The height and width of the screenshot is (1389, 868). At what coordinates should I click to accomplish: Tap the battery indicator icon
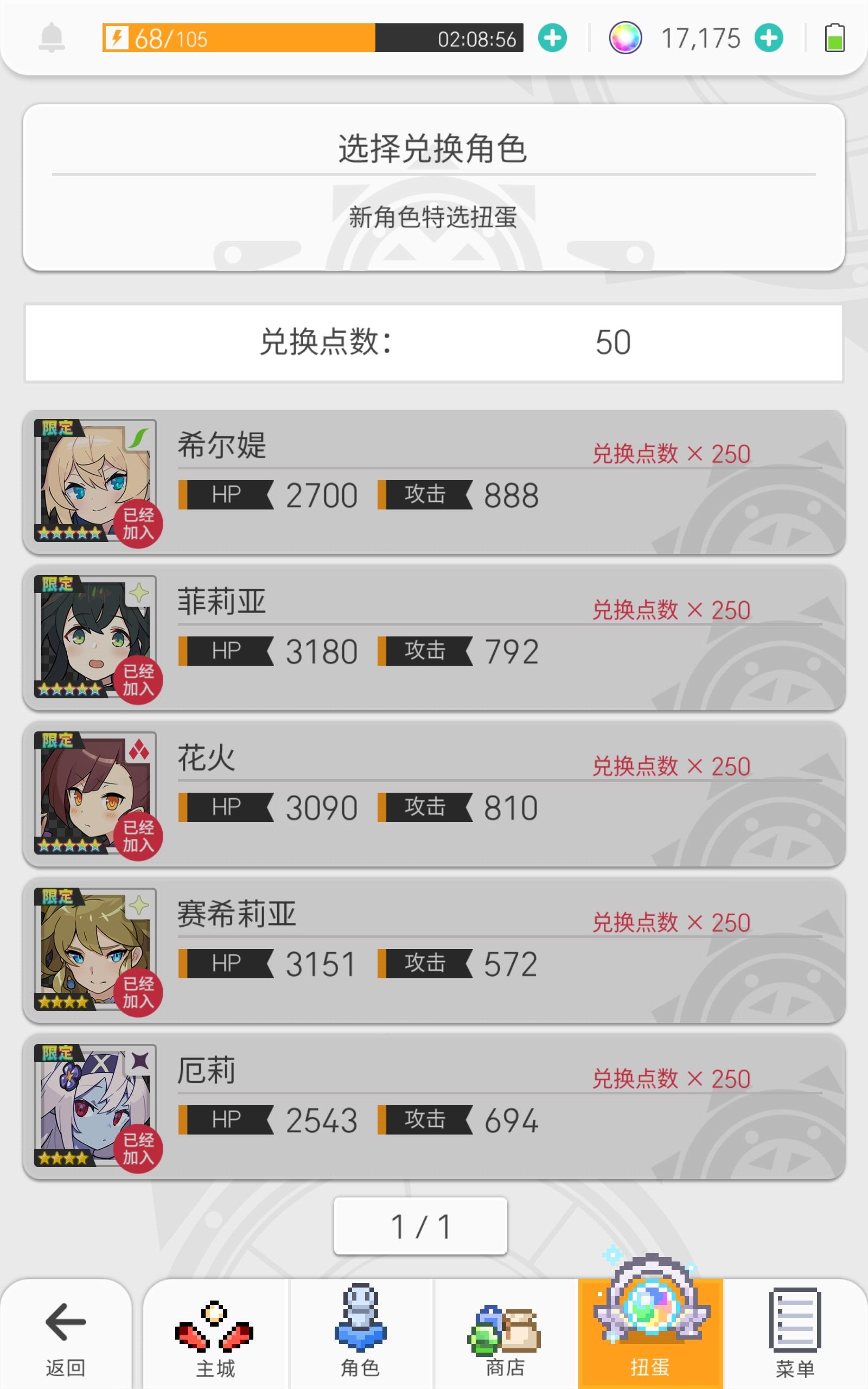pos(834,38)
